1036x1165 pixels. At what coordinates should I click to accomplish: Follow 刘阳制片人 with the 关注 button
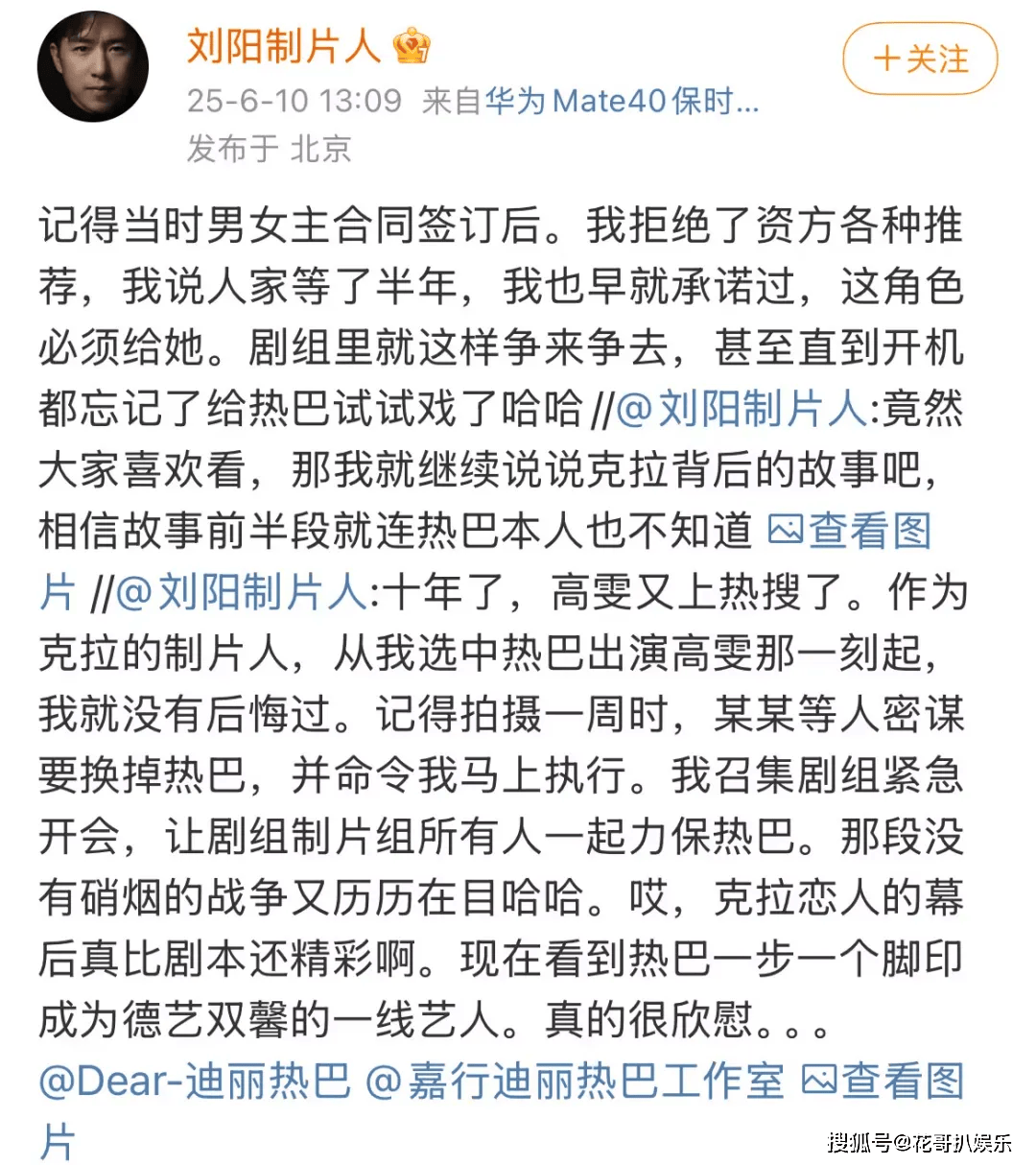point(920,59)
